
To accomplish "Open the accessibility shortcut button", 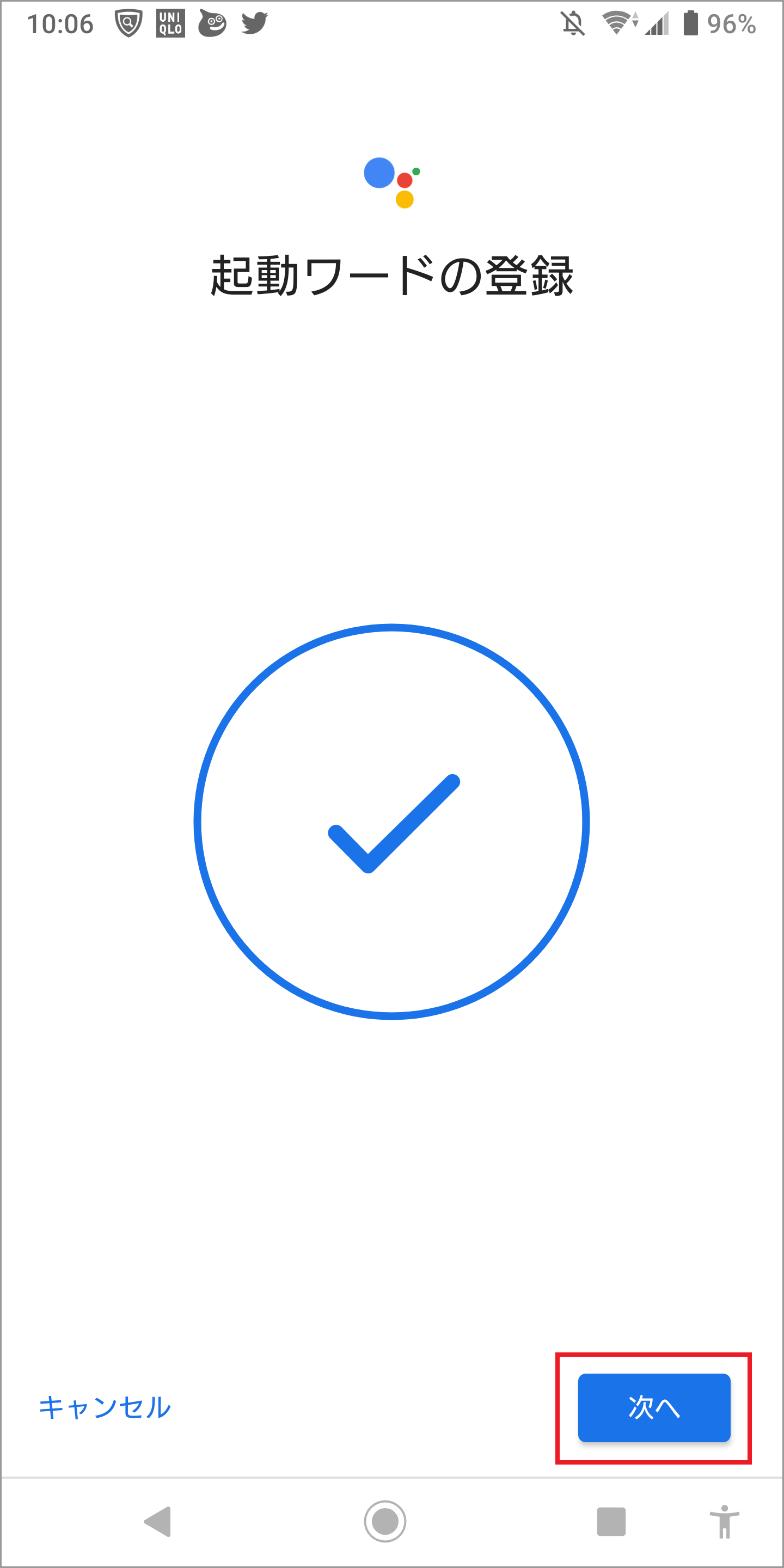I will click(x=724, y=1522).
